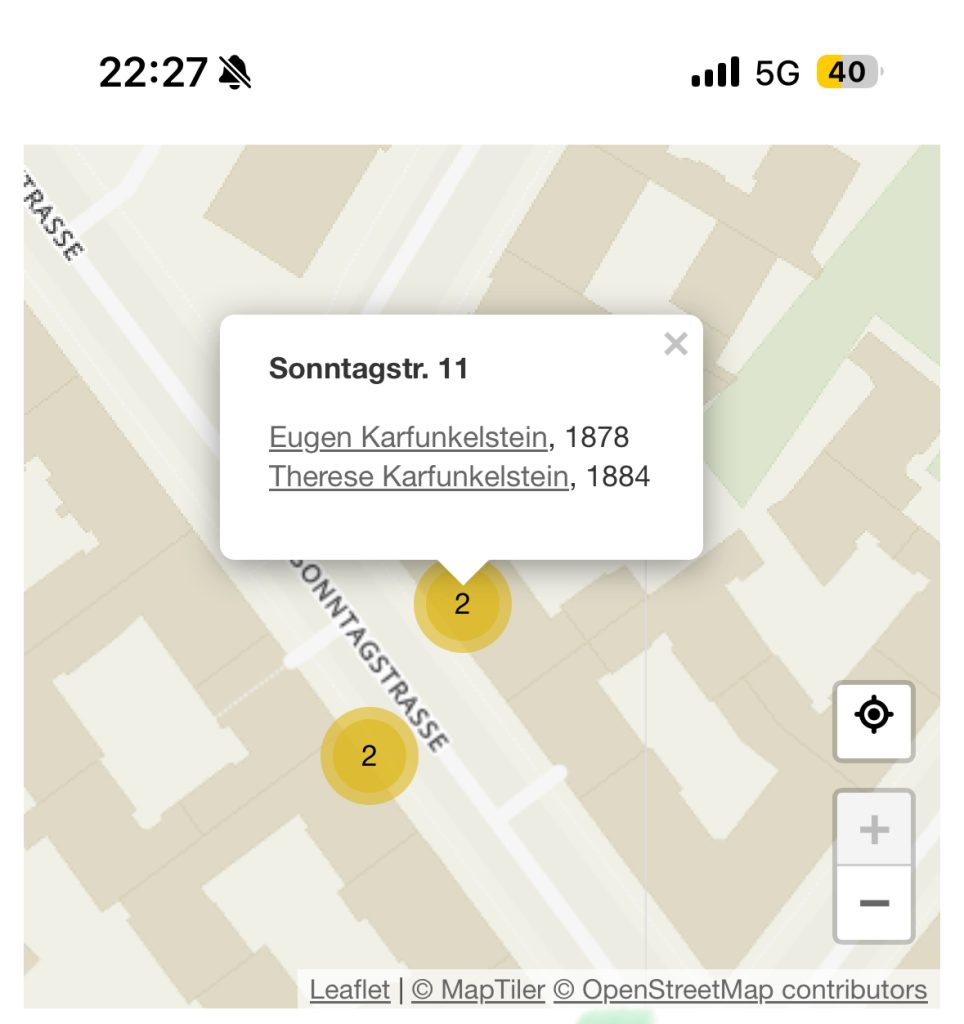This screenshot has width=964, height=1024.
Task: Tap the cluster marker under the popup
Action: point(462,604)
